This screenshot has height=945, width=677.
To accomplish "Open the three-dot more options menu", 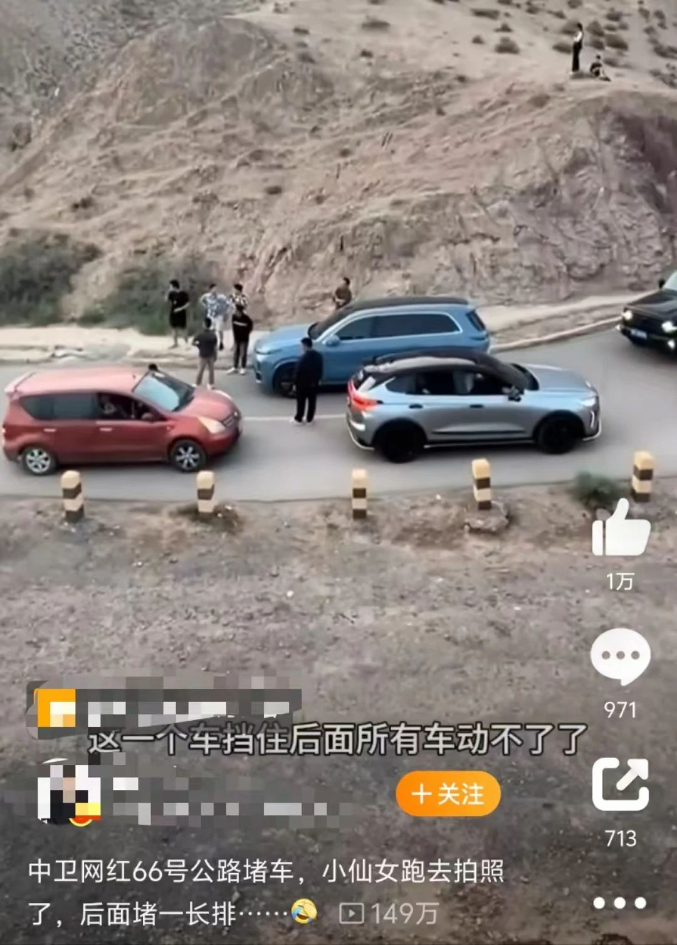I will (620, 902).
